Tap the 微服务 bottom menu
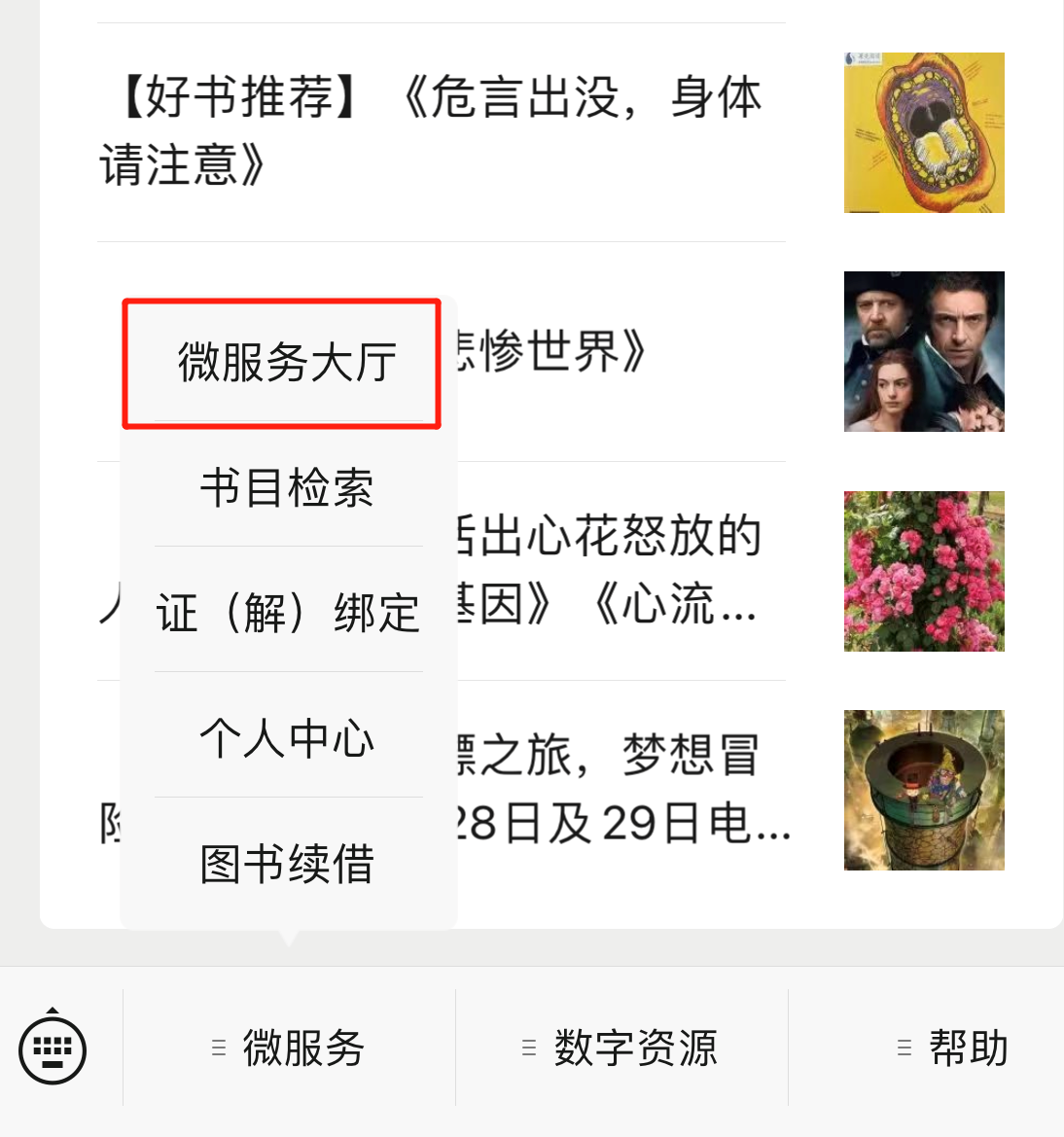The height and width of the screenshot is (1137, 1064). click(290, 1048)
